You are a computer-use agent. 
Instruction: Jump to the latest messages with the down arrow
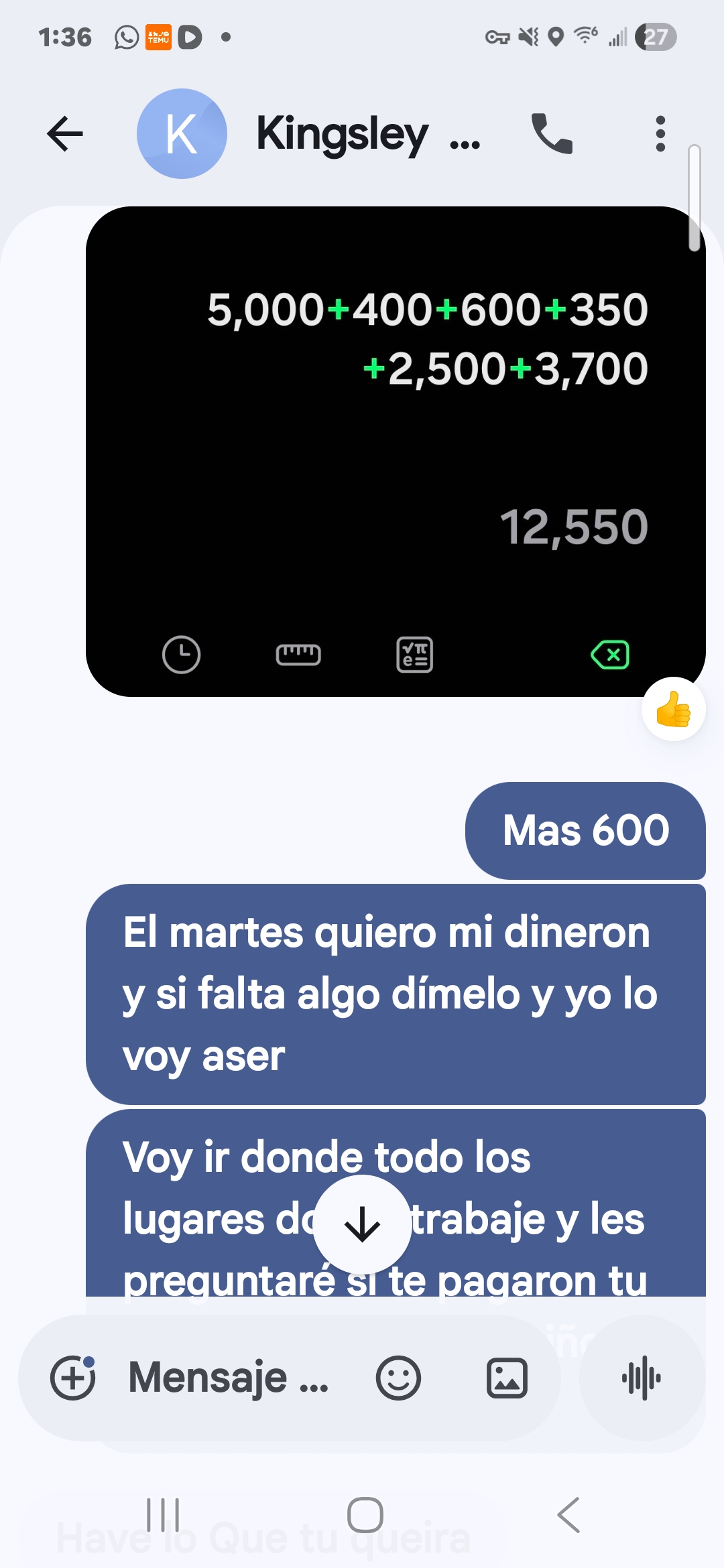click(362, 1224)
